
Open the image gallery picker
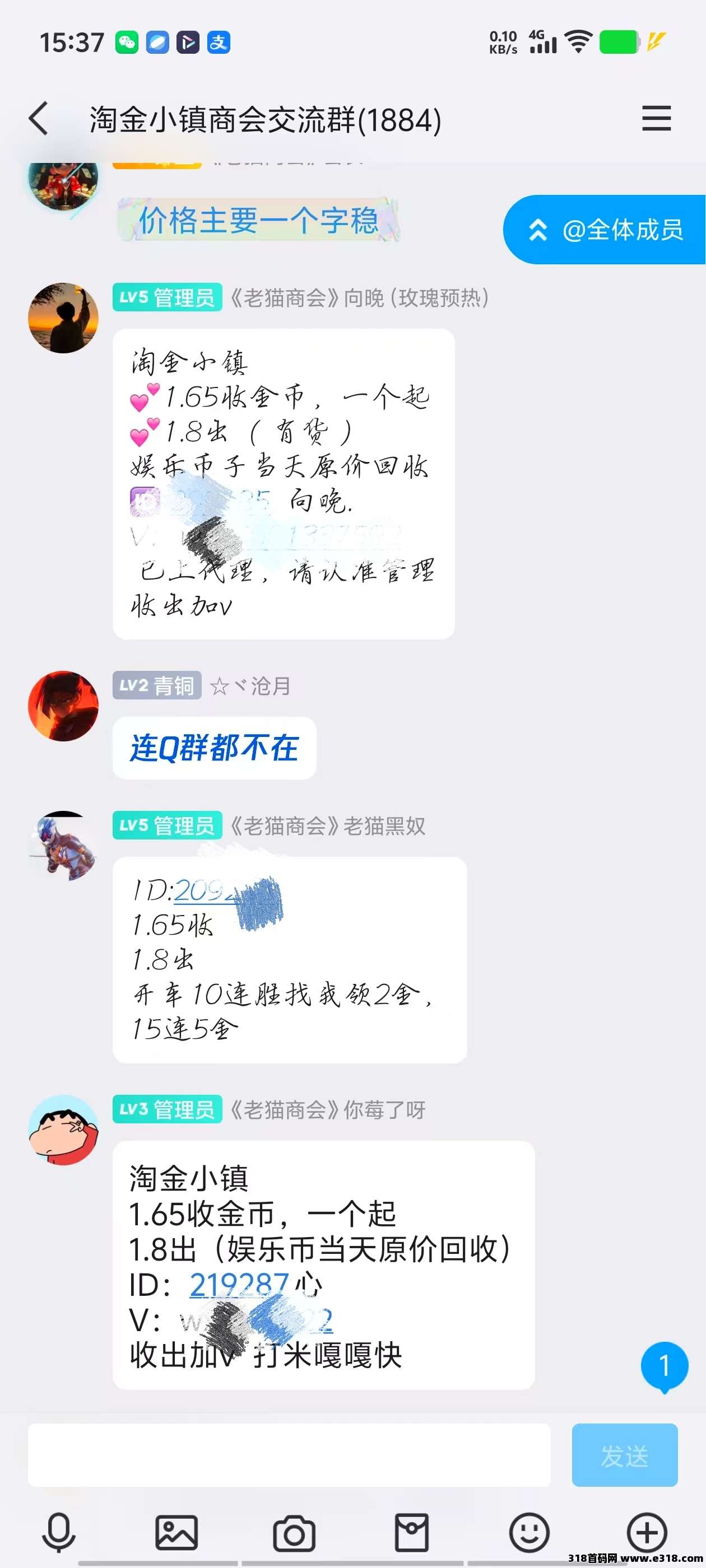pos(176,1532)
